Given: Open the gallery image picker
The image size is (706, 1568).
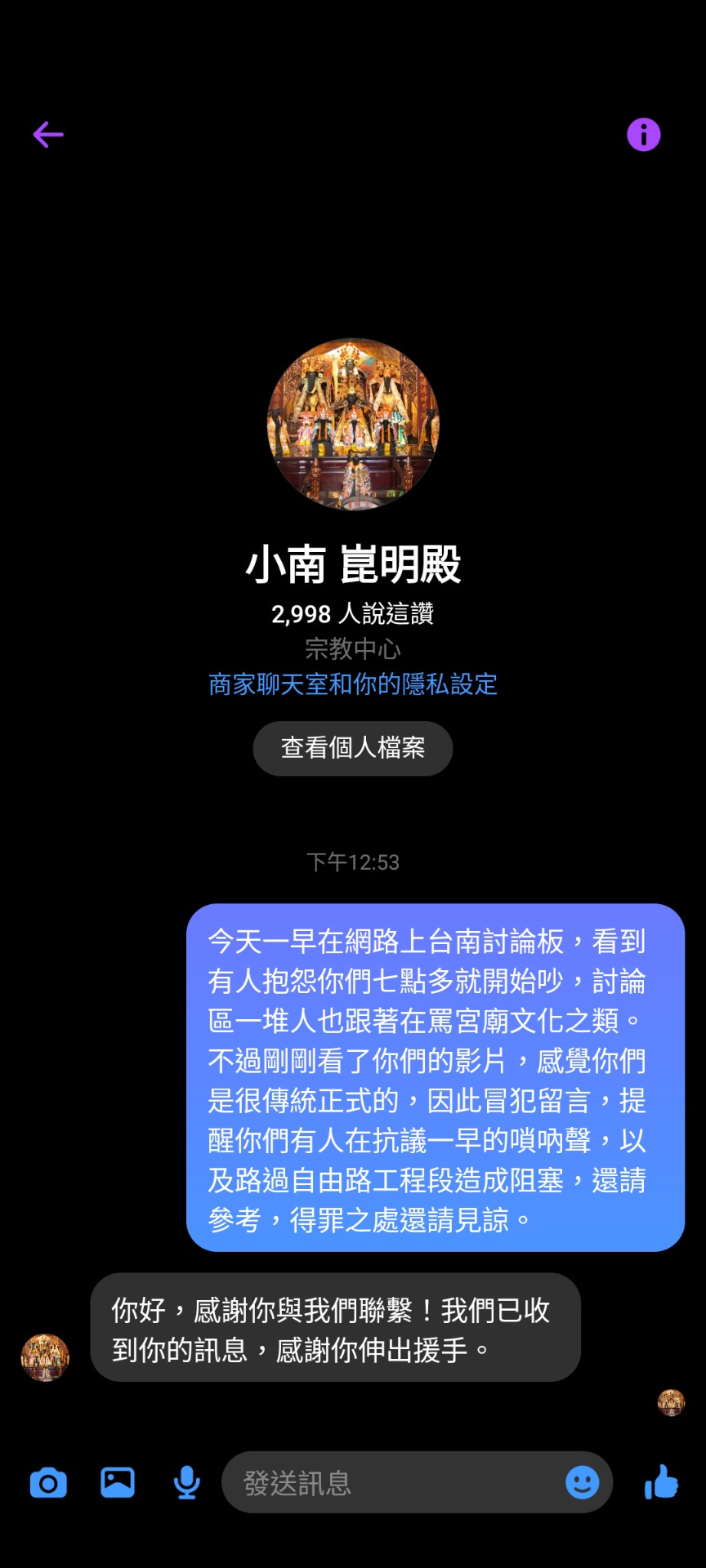Looking at the screenshot, I should tap(118, 1482).
